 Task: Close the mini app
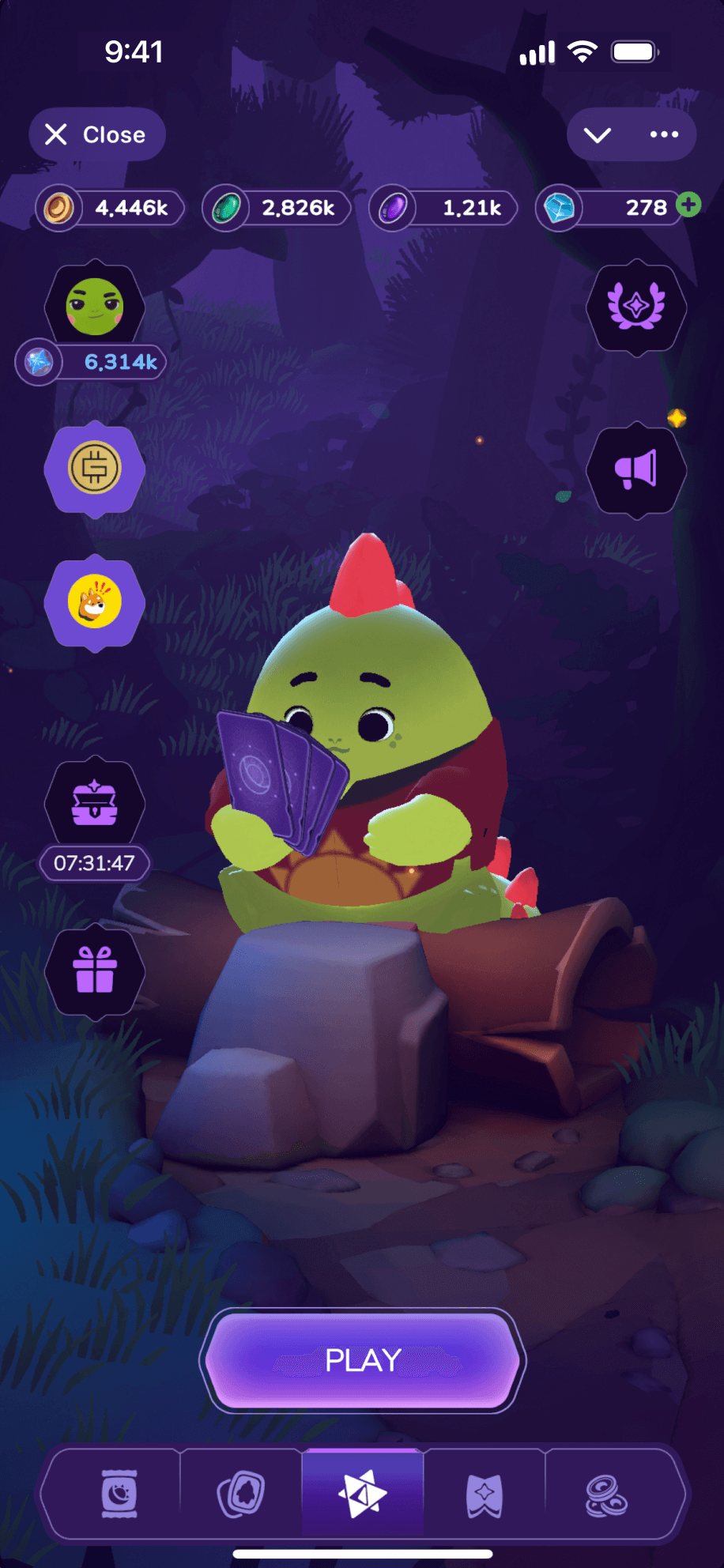pyautogui.click(x=97, y=134)
